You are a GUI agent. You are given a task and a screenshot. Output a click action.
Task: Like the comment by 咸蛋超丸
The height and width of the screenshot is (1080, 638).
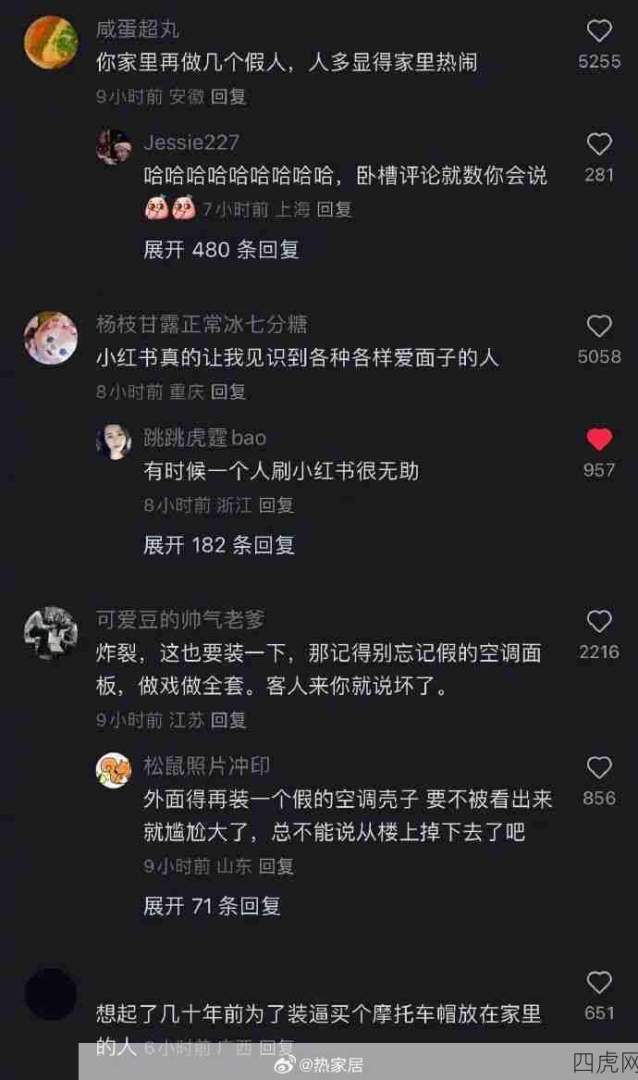point(599,31)
